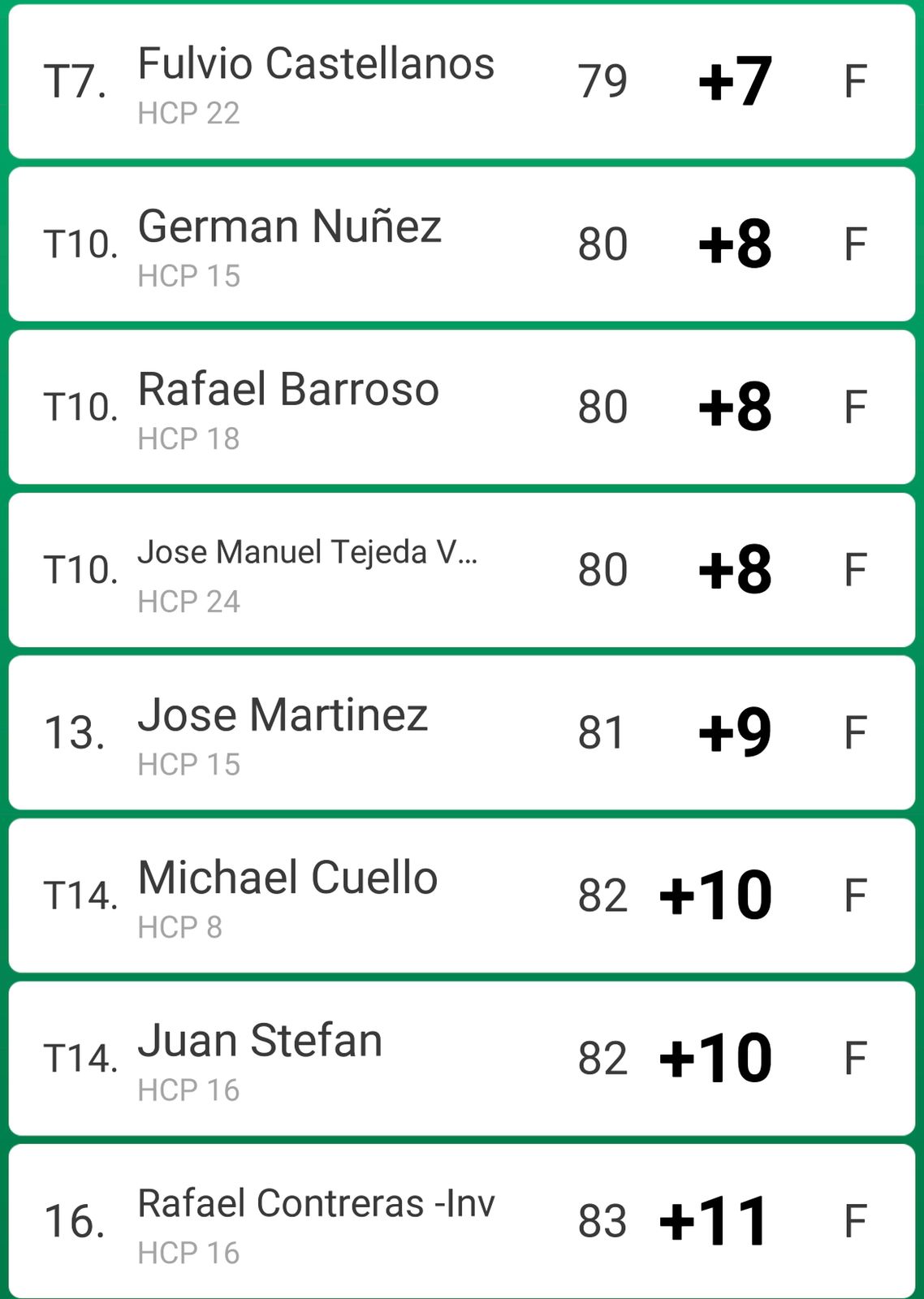Image resolution: width=924 pixels, height=1299 pixels.
Task: Tap Juan Stefan's leaderboard row
Action: tap(462, 1059)
